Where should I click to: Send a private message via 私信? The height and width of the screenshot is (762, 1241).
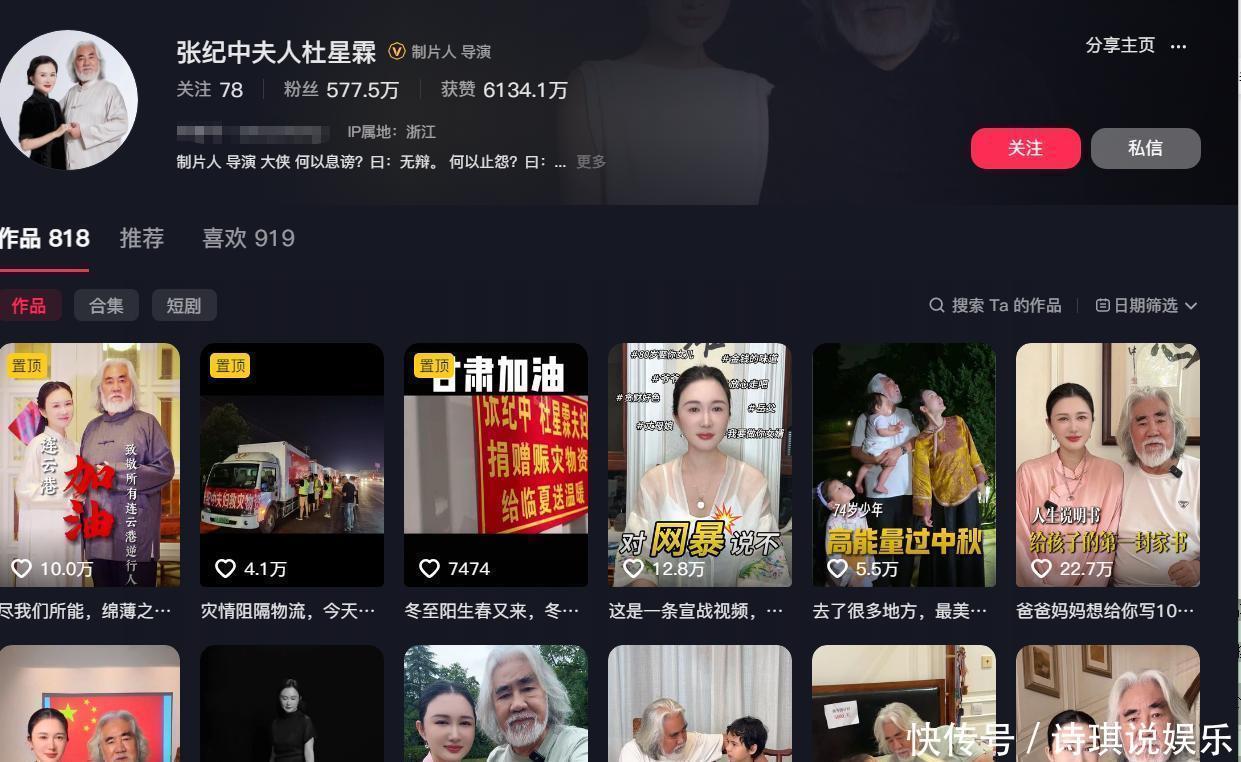(x=1145, y=148)
